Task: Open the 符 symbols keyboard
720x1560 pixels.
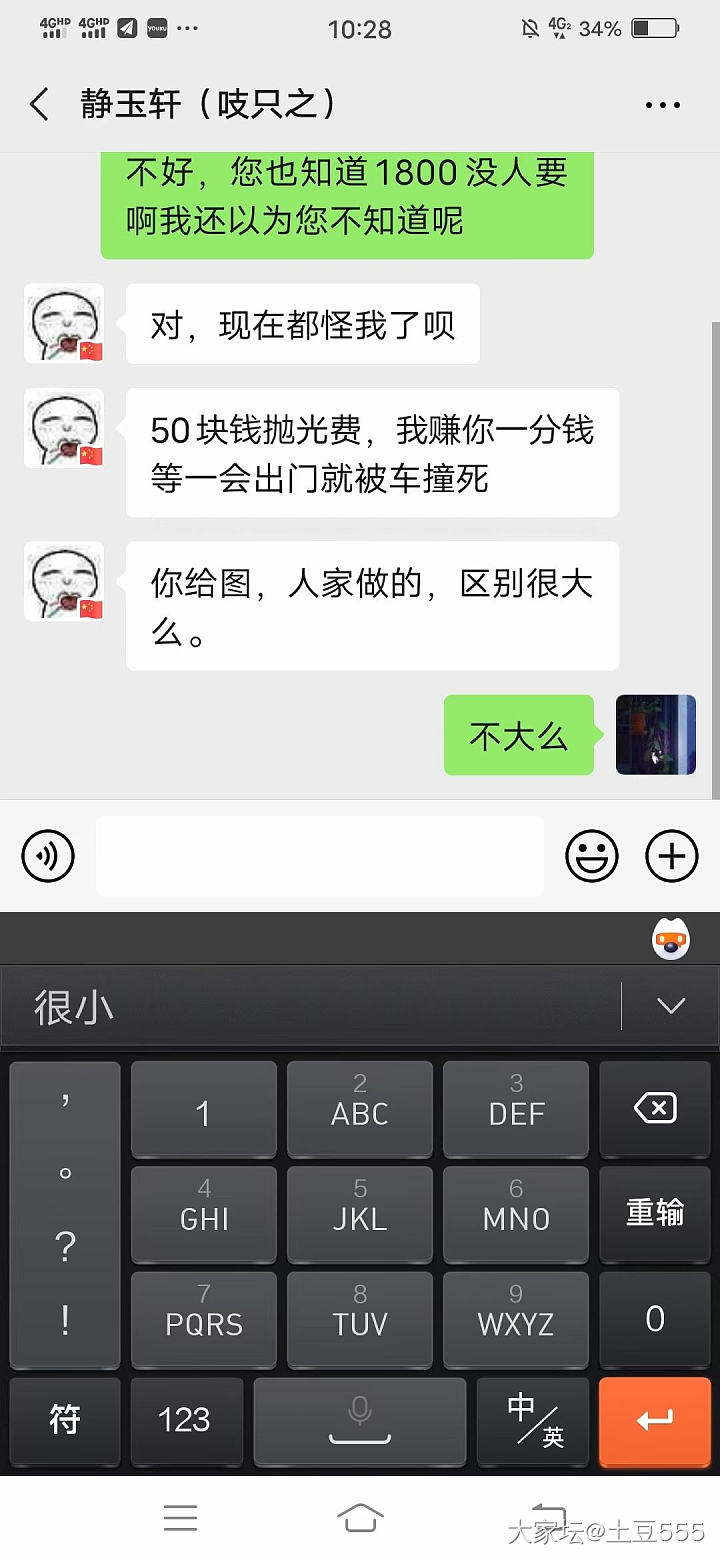Action: point(65,1420)
